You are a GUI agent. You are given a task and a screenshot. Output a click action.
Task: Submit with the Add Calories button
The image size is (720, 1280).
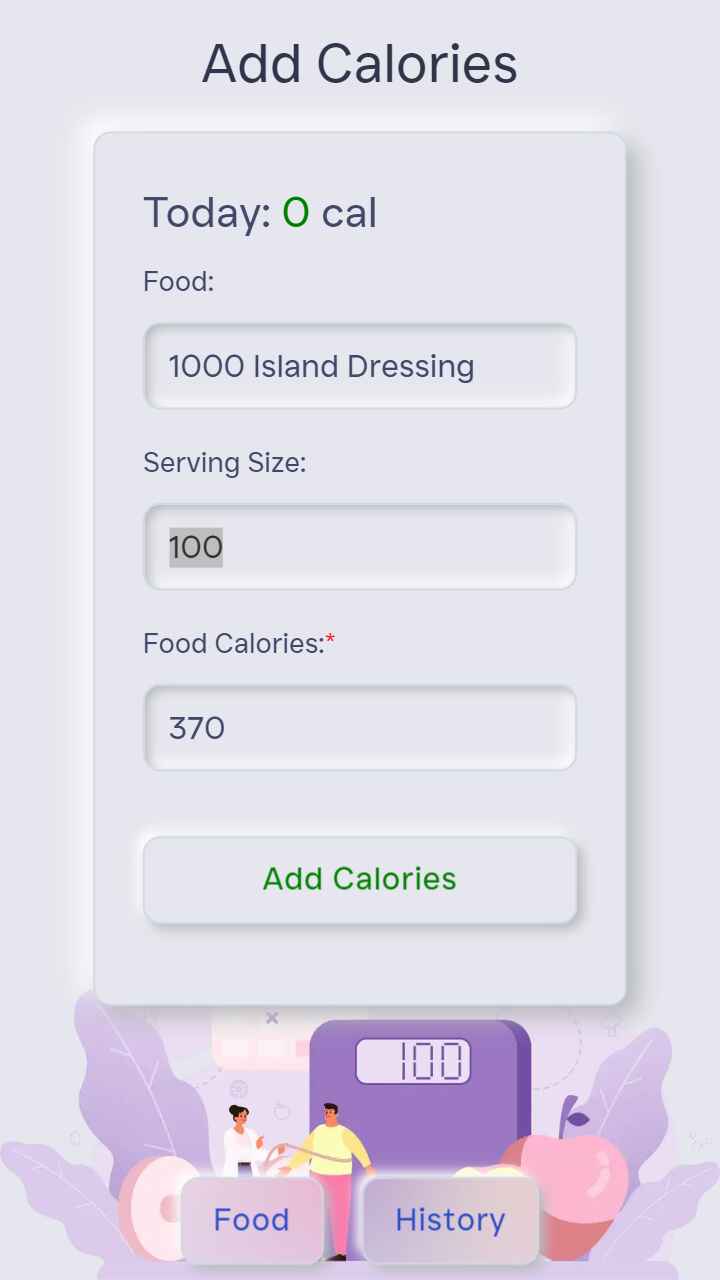pos(360,879)
